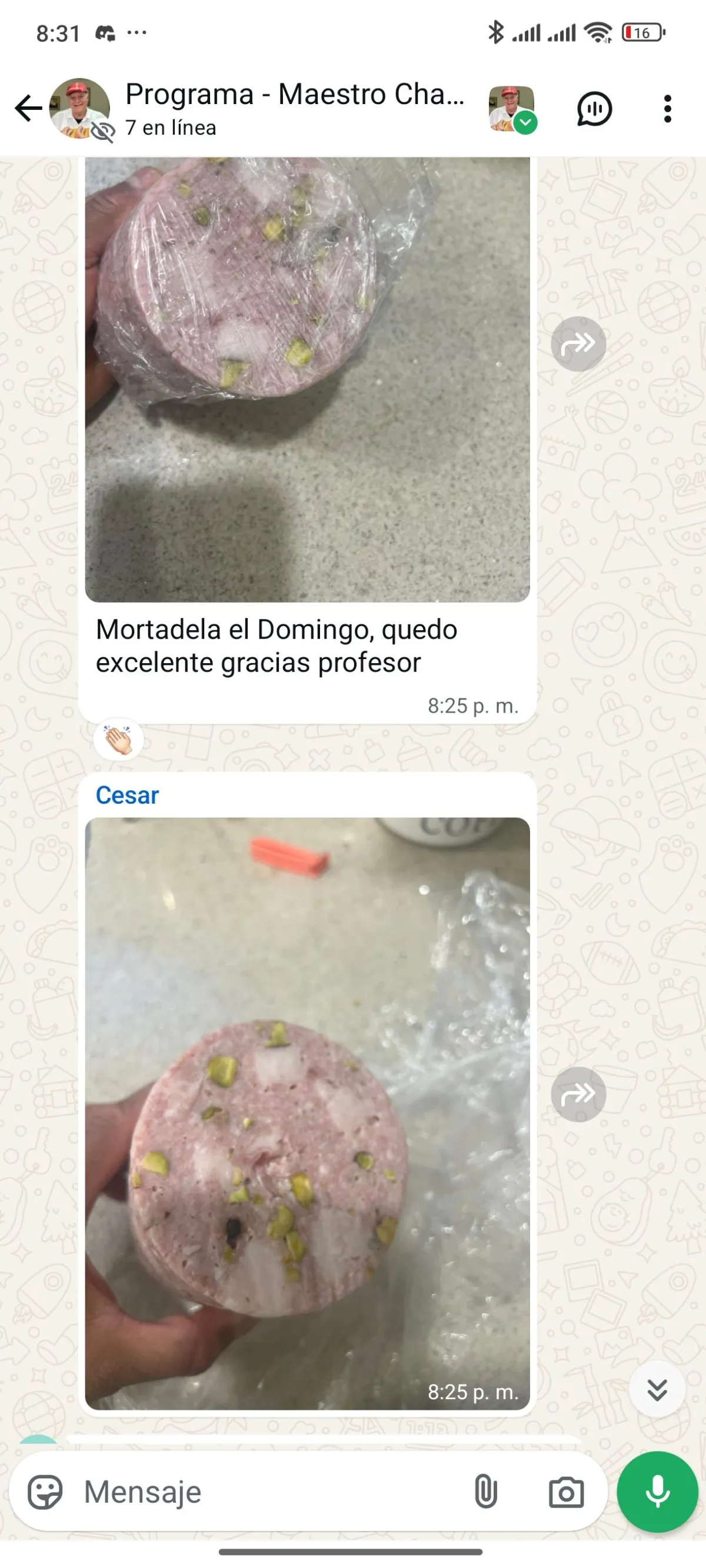The image size is (706, 1568).
Task: Start a group voice chat
Action: point(594,109)
